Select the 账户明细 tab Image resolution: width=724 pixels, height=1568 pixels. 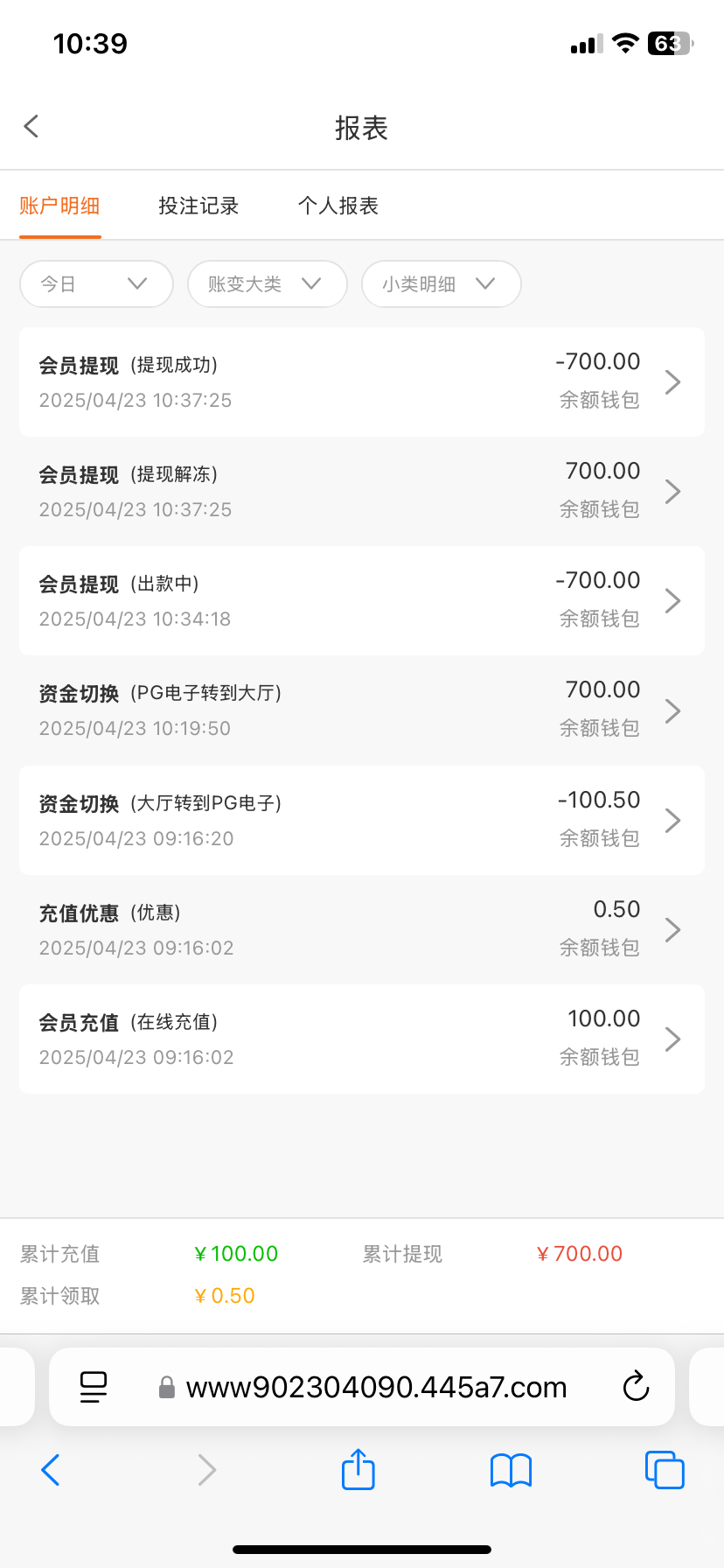[59, 206]
